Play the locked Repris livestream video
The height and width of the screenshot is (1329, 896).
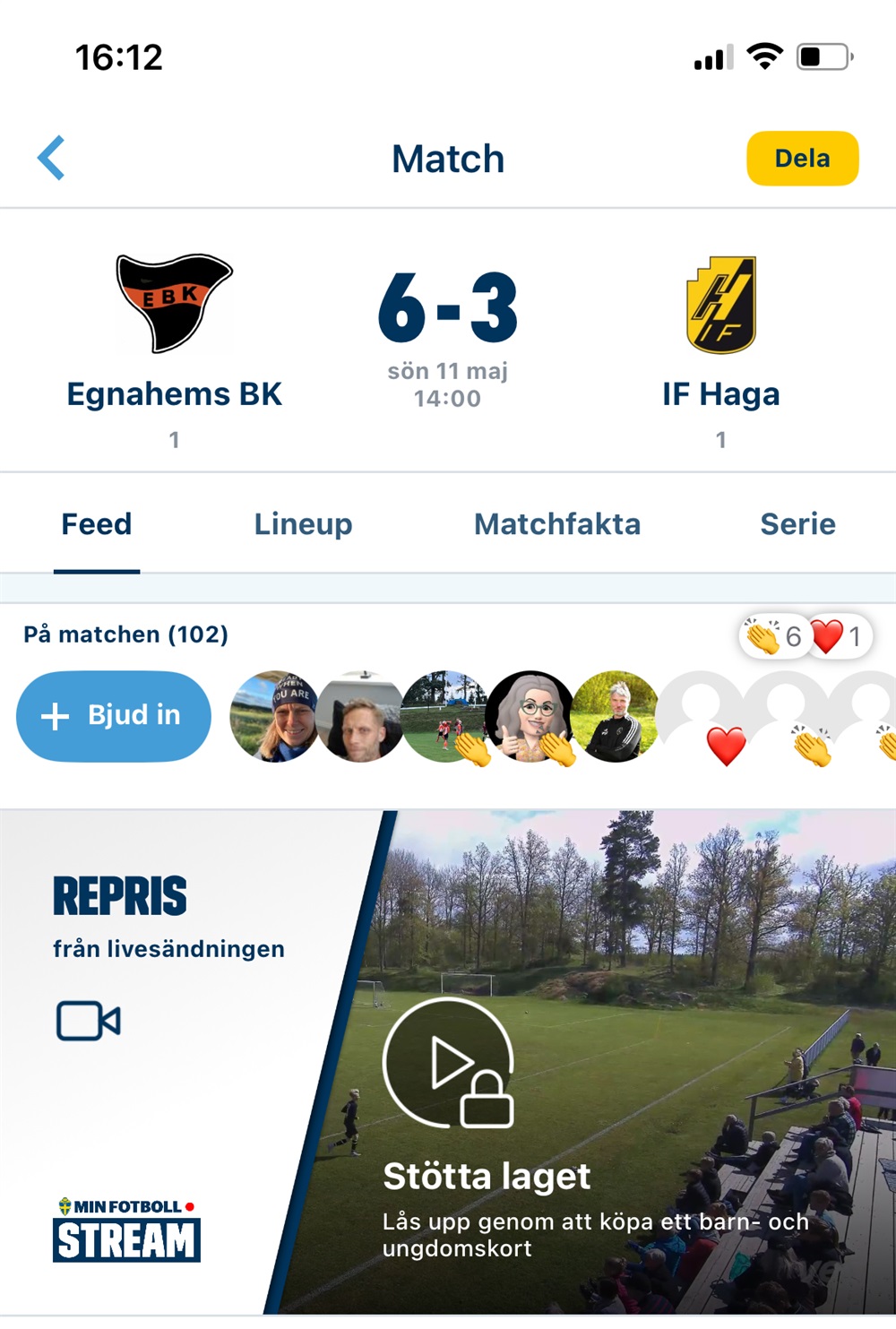pos(448,1063)
